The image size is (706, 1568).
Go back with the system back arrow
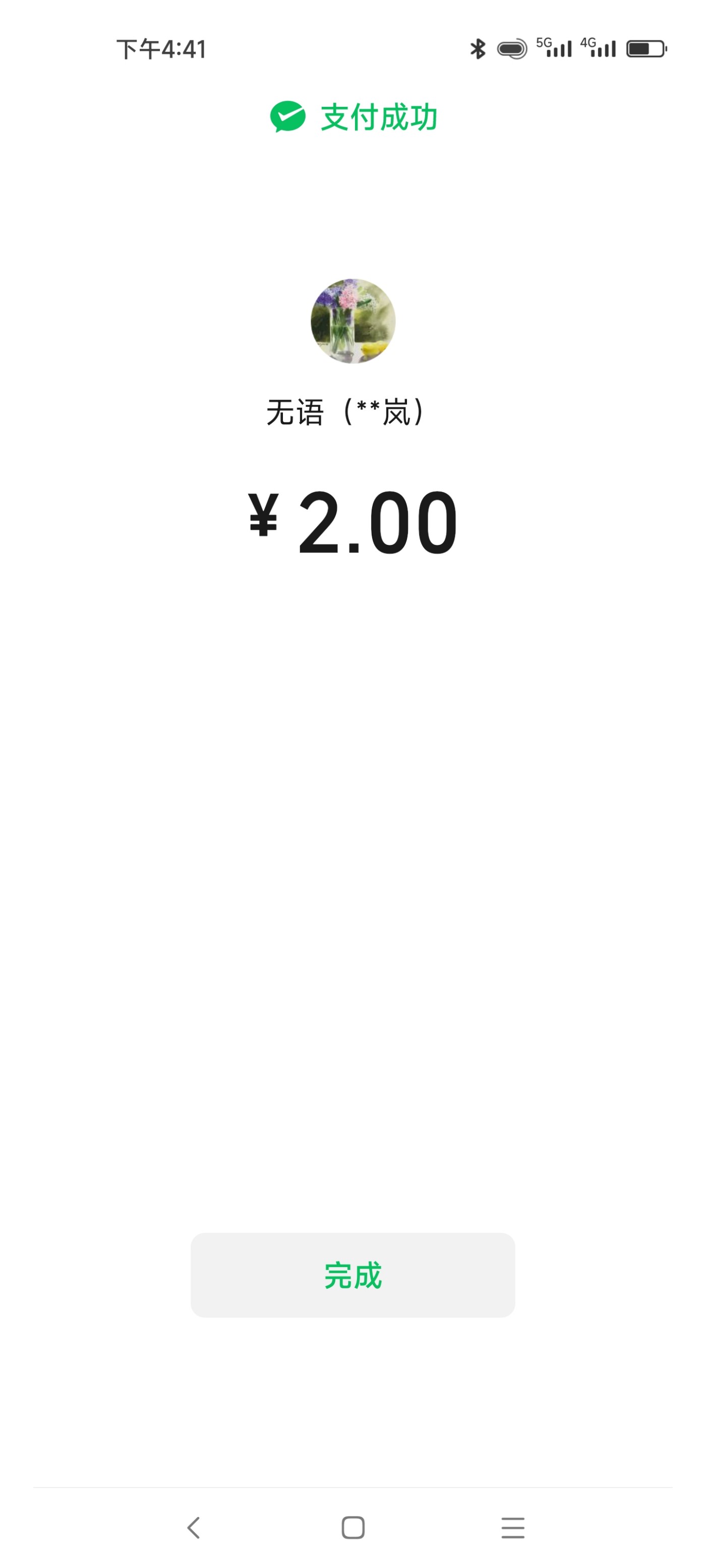pos(194,1527)
